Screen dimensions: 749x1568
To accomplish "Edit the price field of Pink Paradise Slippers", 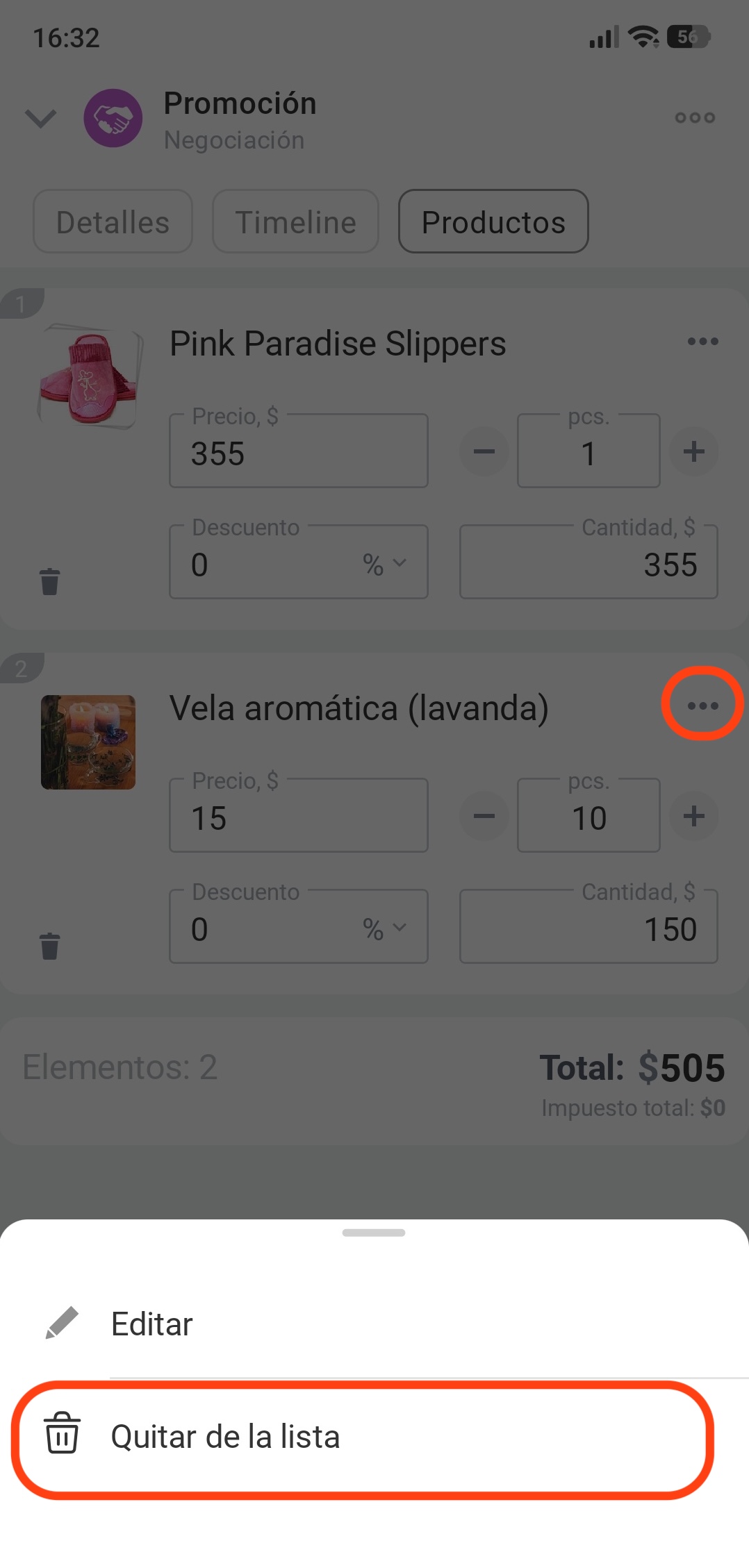I will (x=299, y=453).
